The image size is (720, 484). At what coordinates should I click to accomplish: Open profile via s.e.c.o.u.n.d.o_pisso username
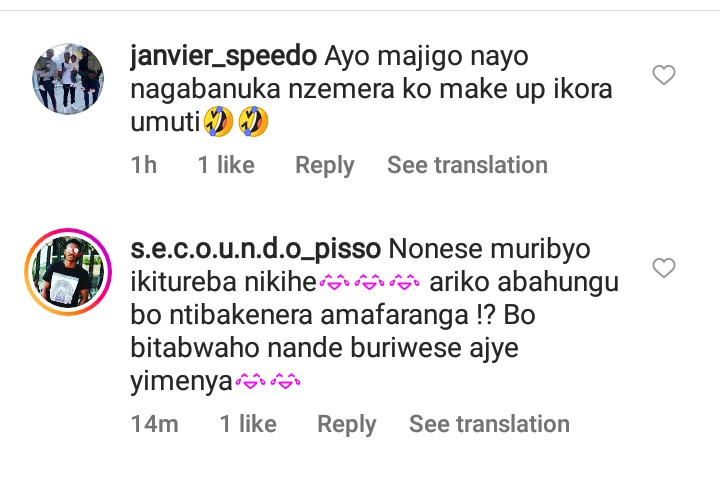[254, 250]
